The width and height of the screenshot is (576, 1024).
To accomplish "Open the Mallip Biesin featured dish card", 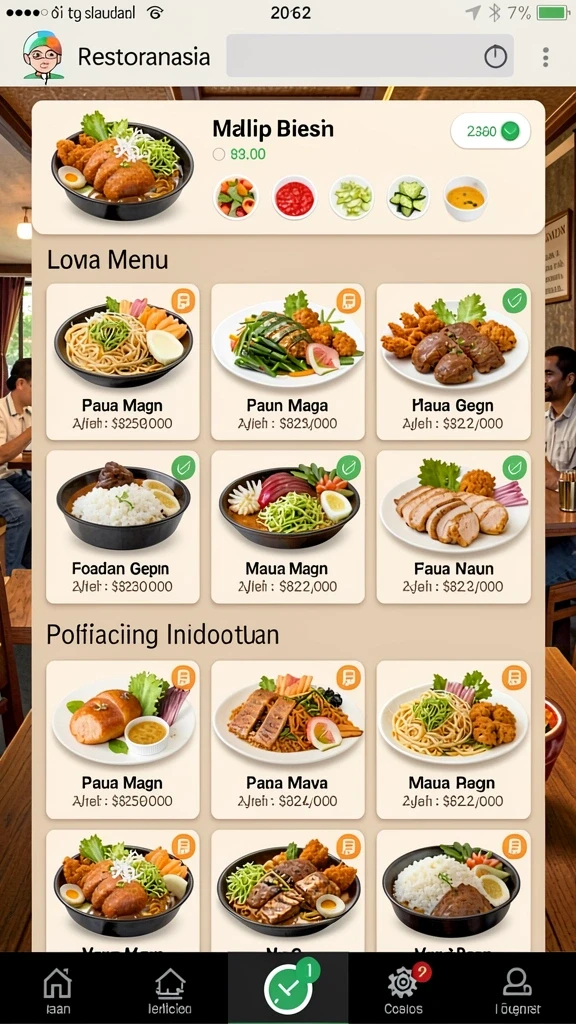I will [288, 167].
